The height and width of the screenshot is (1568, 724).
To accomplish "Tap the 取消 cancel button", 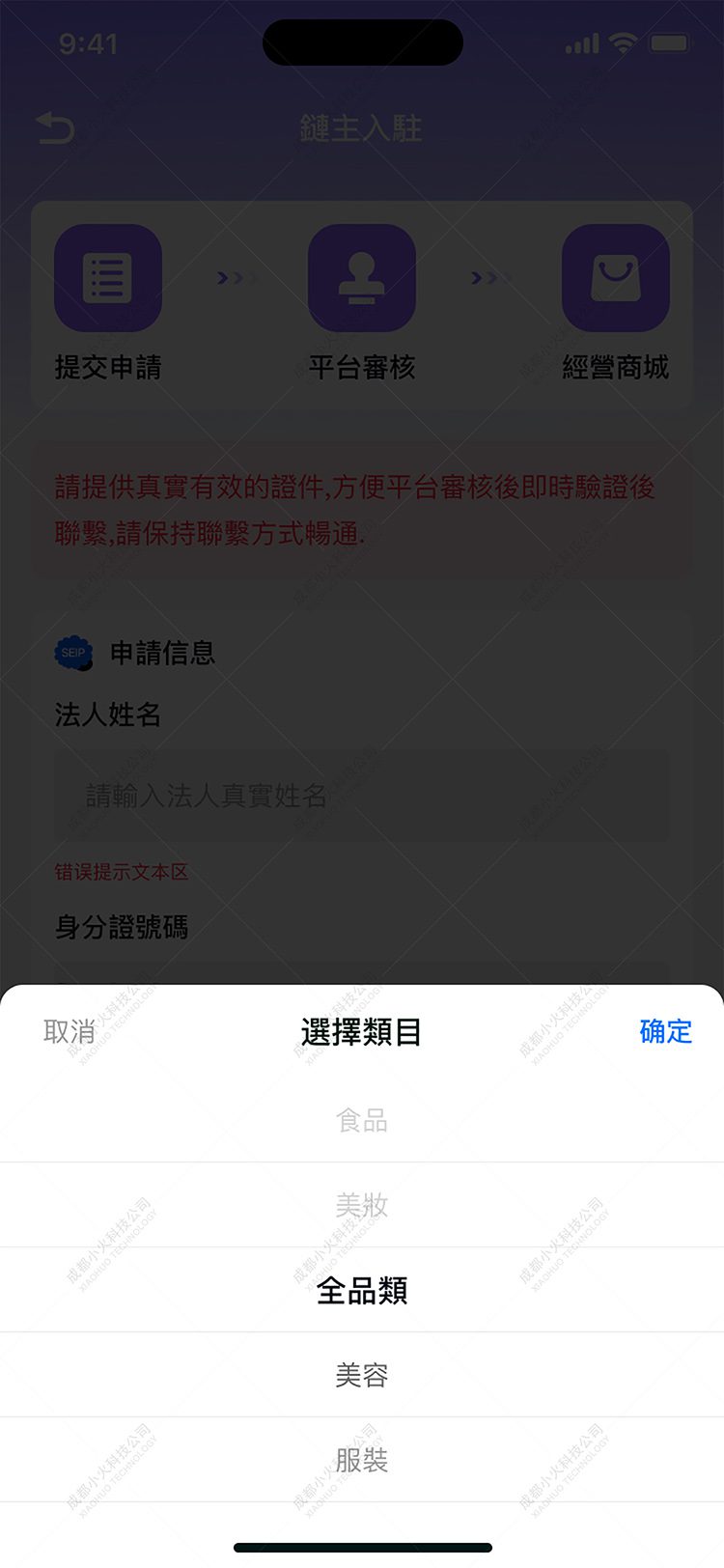I will tap(67, 1032).
